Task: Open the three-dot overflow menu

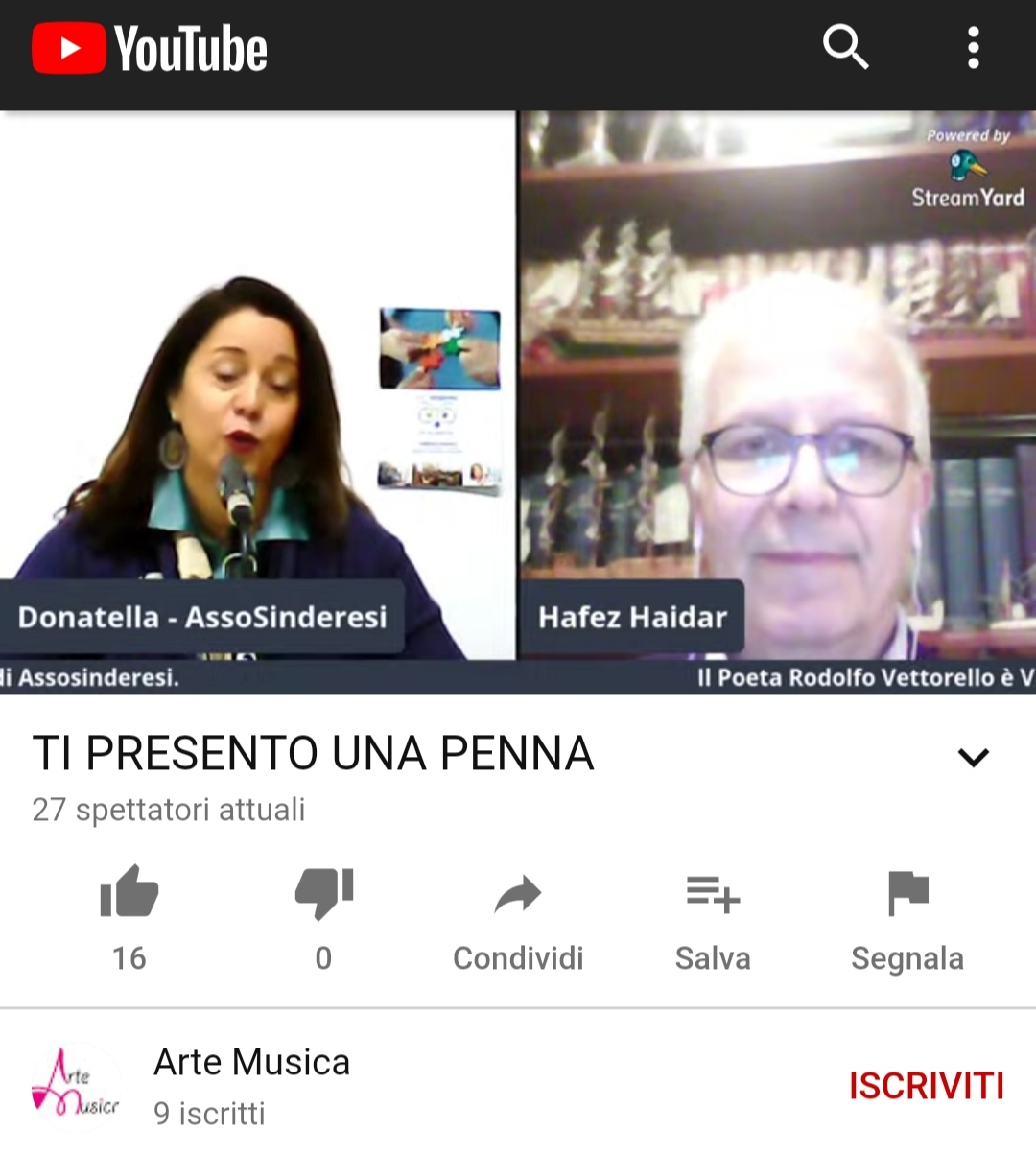Action: click(x=973, y=47)
